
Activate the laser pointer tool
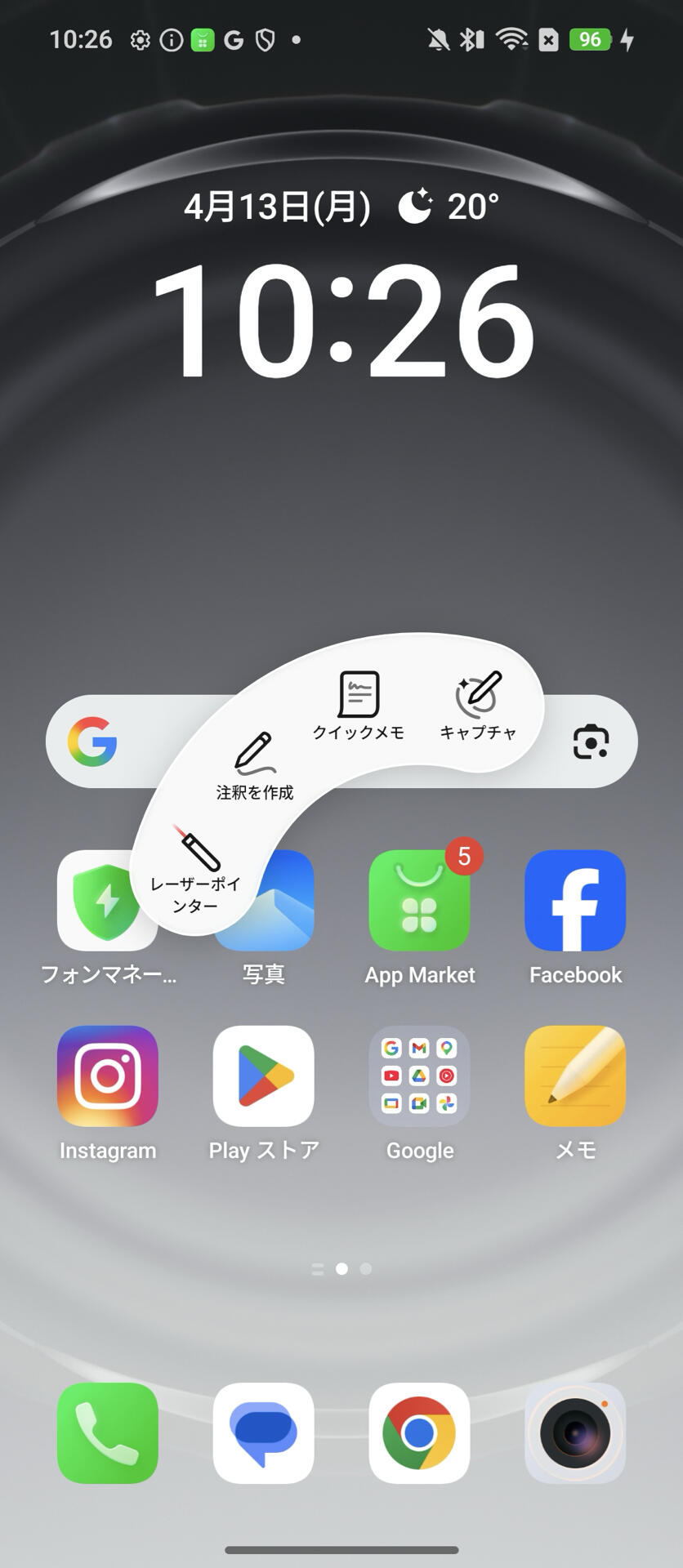[196, 862]
